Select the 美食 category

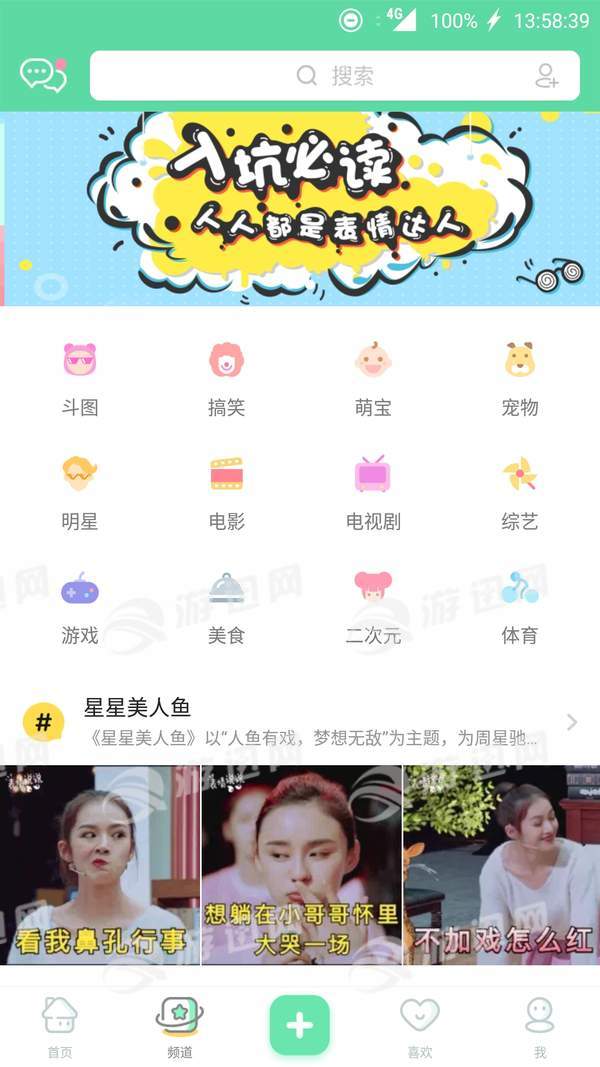227,606
